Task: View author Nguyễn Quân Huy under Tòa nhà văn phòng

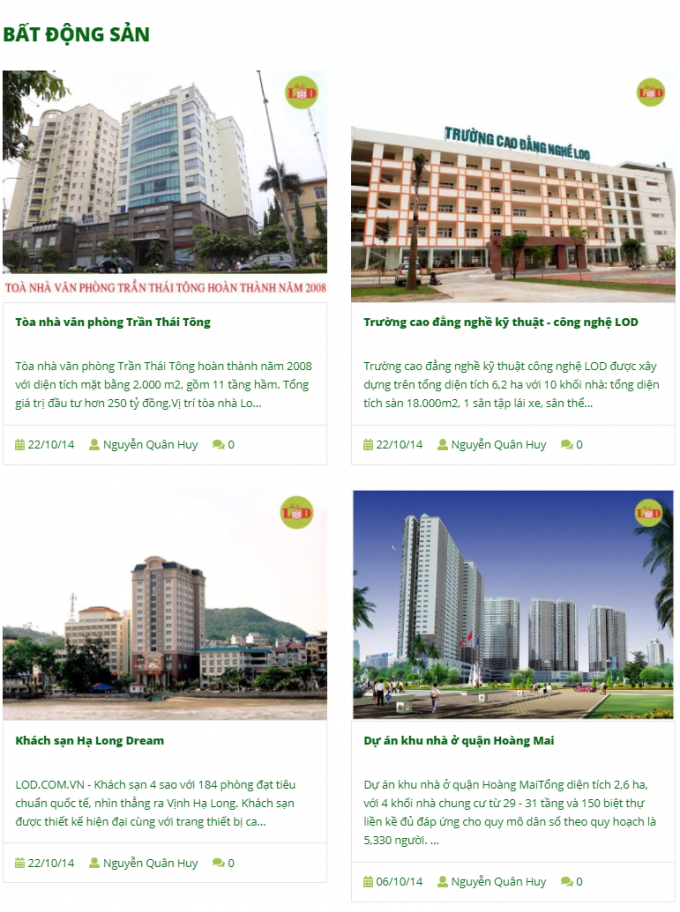Action: click(x=150, y=445)
